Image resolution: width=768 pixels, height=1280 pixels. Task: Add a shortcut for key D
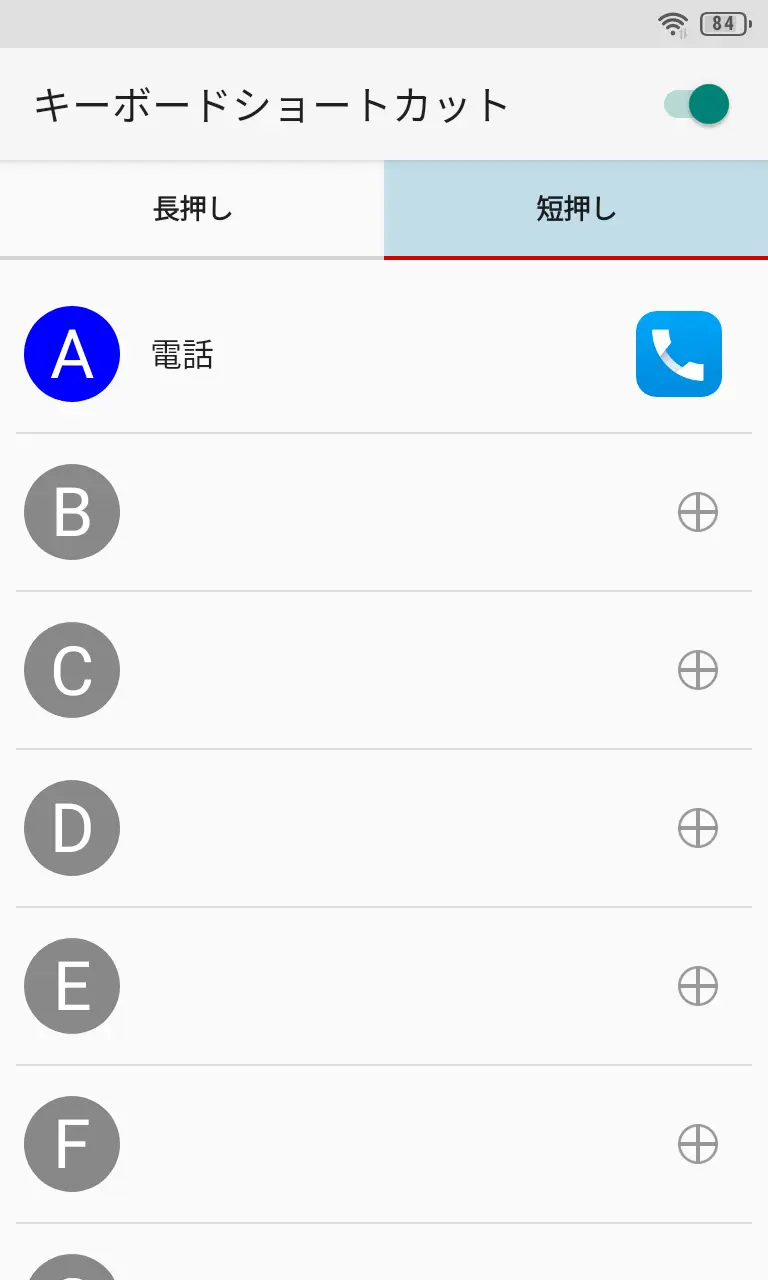pyautogui.click(x=698, y=828)
